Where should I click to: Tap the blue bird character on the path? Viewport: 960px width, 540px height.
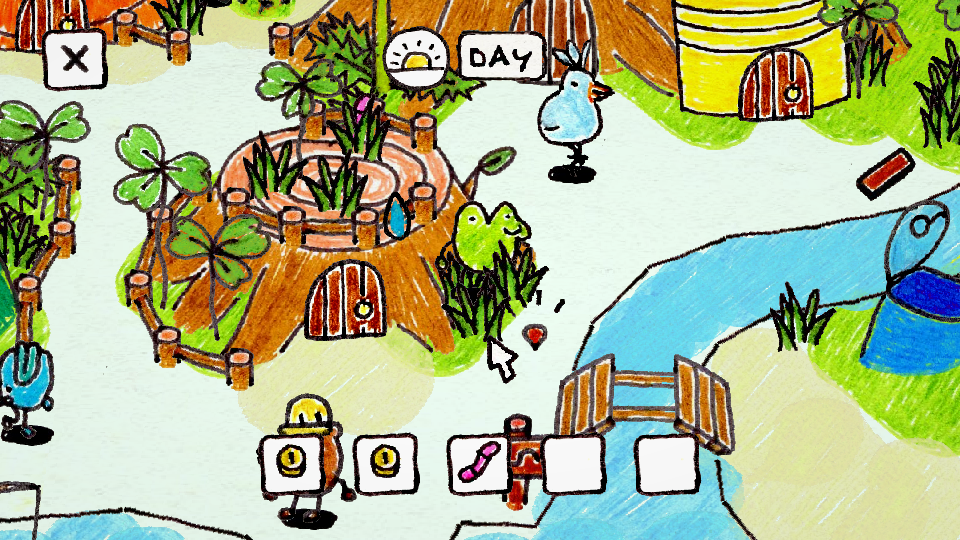[571, 111]
